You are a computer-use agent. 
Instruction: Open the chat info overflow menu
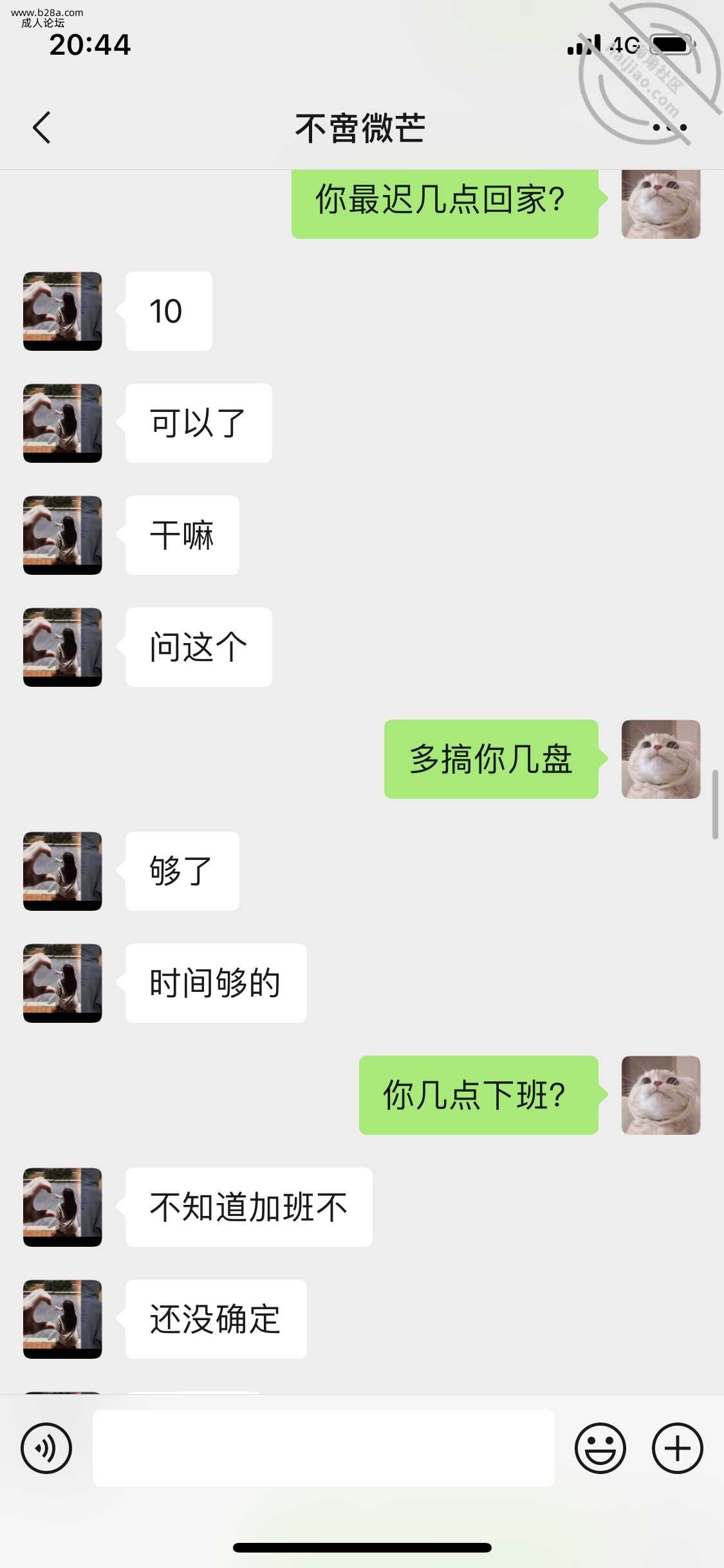tap(669, 127)
